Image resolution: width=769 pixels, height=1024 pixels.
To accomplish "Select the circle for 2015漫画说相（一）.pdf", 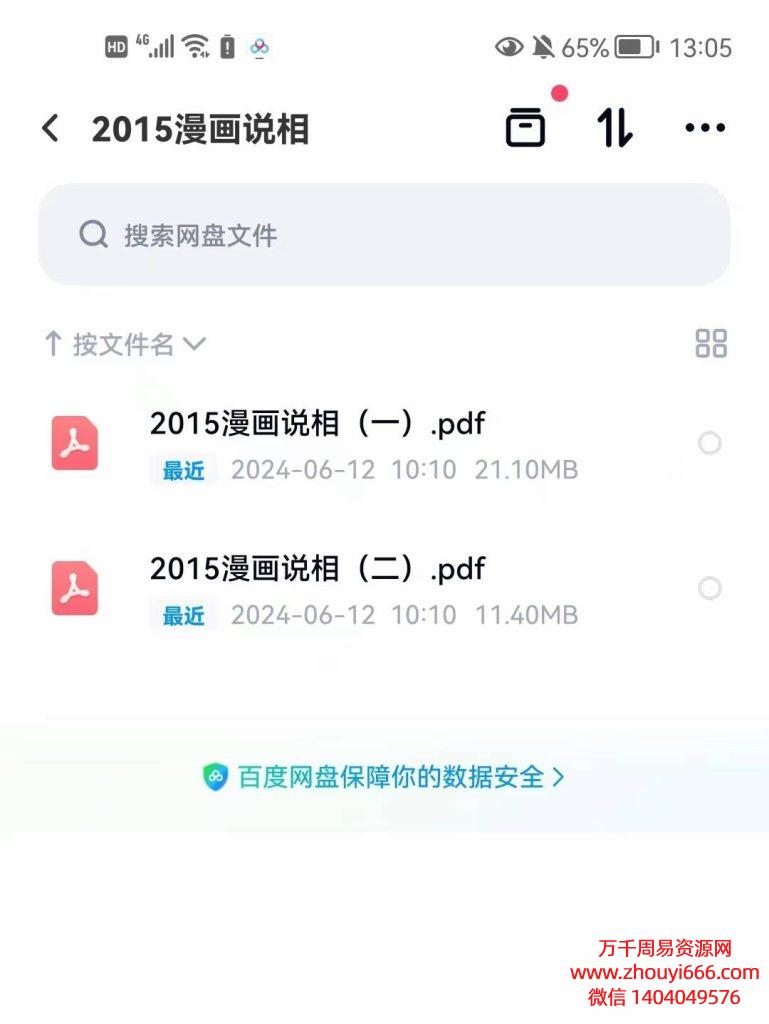I will (x=709, y=443).
